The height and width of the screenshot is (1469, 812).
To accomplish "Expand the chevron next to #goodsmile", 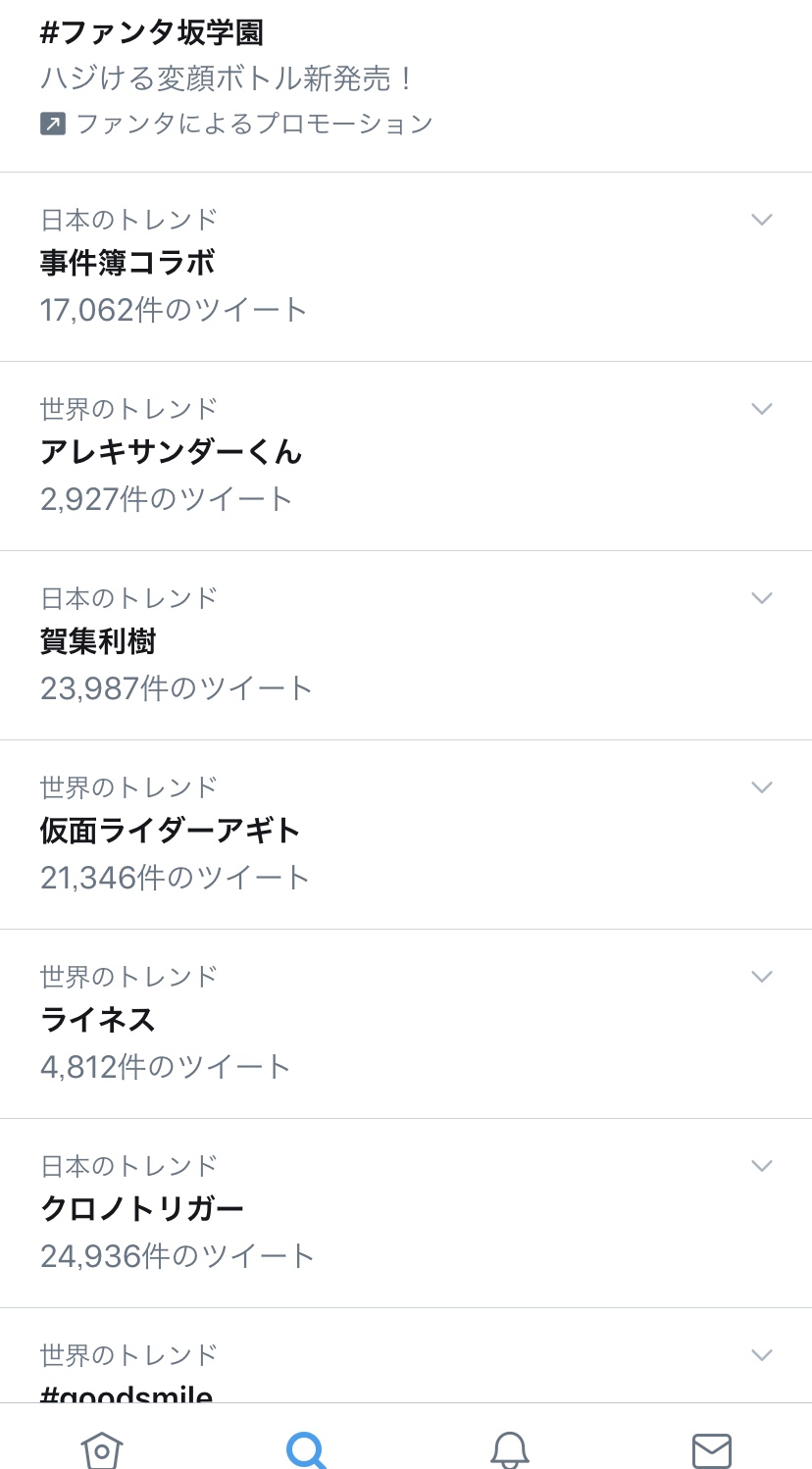I will pyautogui.click(x=762, y=1355).
